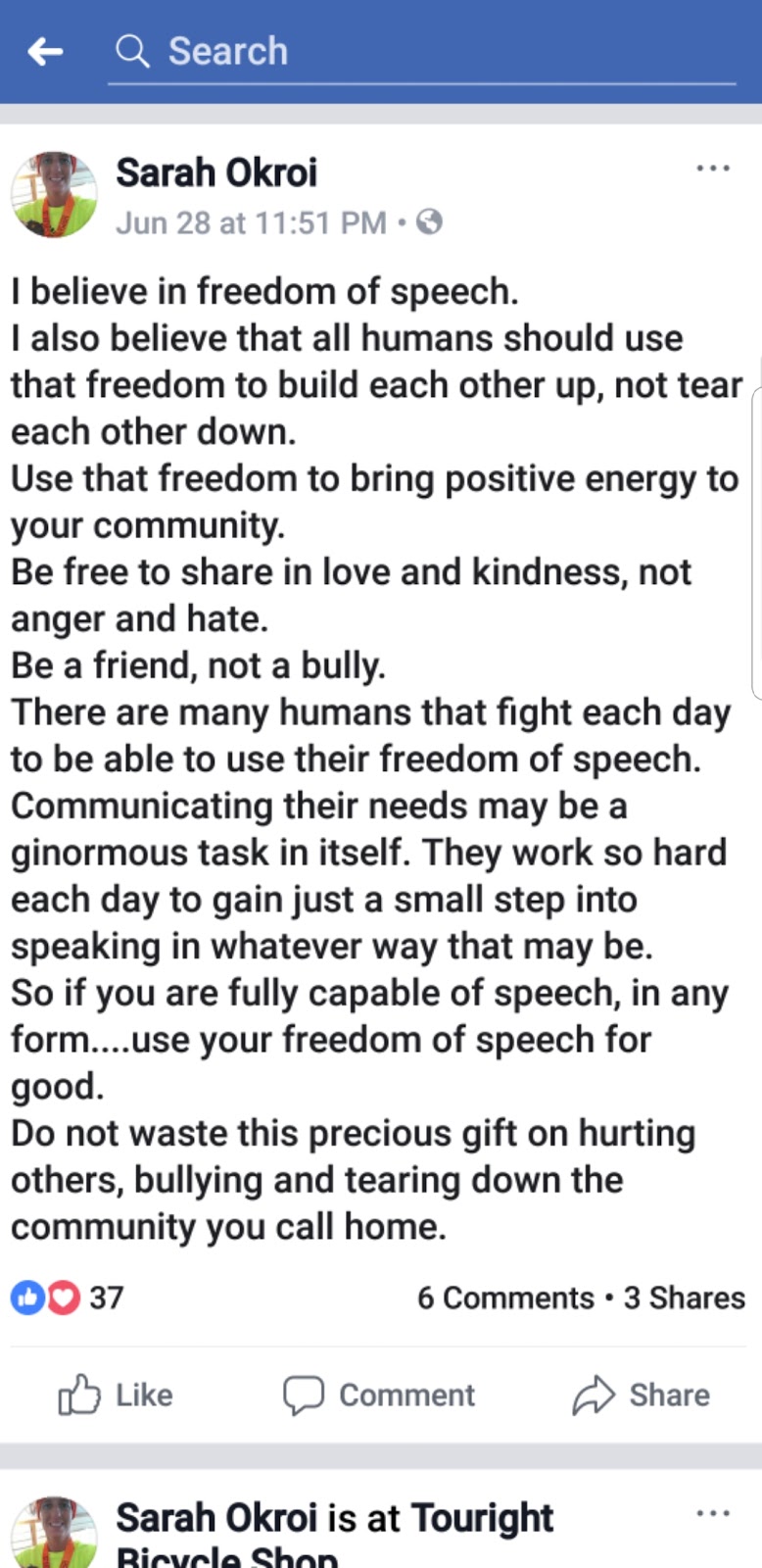See who reacted to the post
762x1568 pixels.
click(67, 1298)
